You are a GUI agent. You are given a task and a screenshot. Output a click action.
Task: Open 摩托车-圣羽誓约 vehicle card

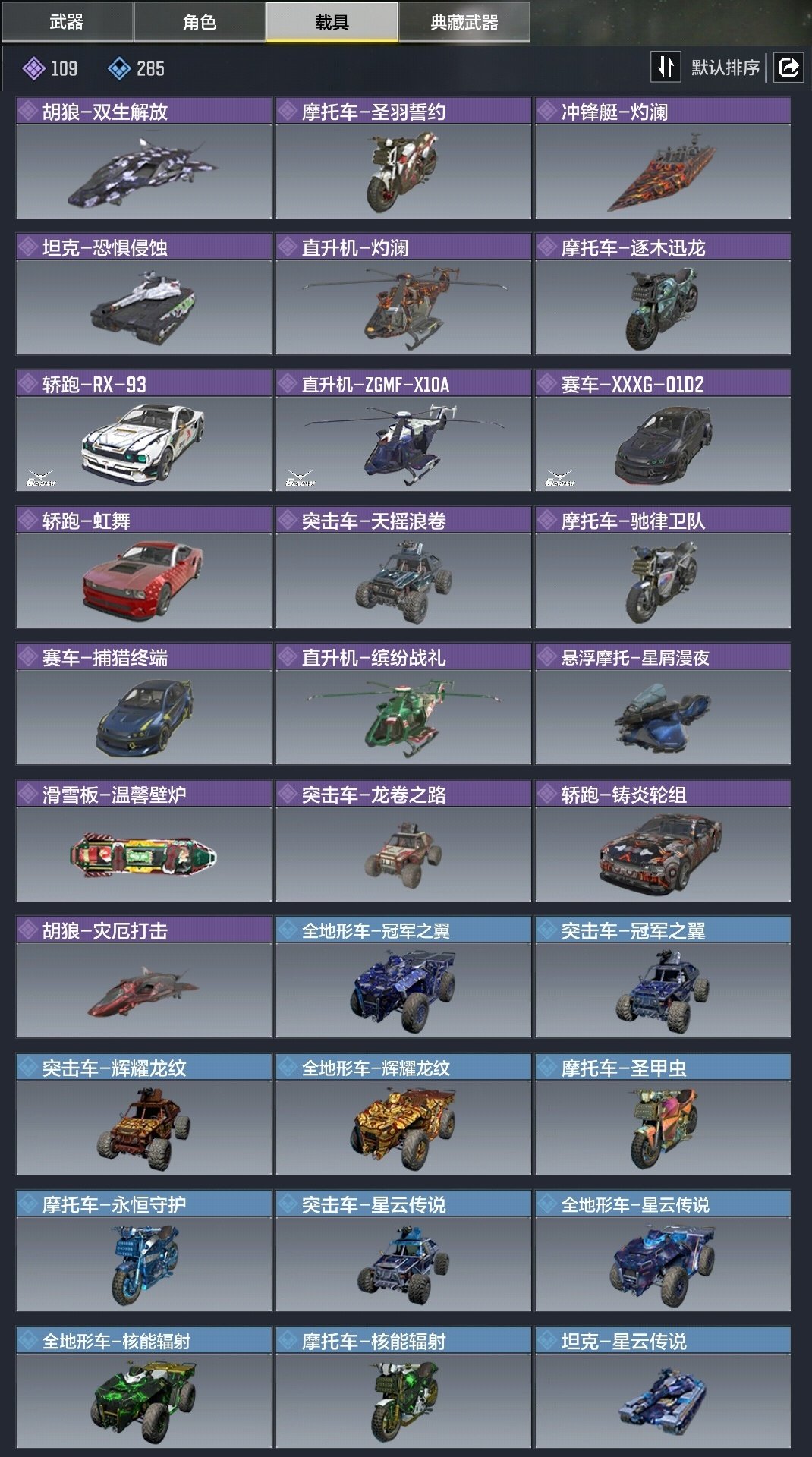403,159
